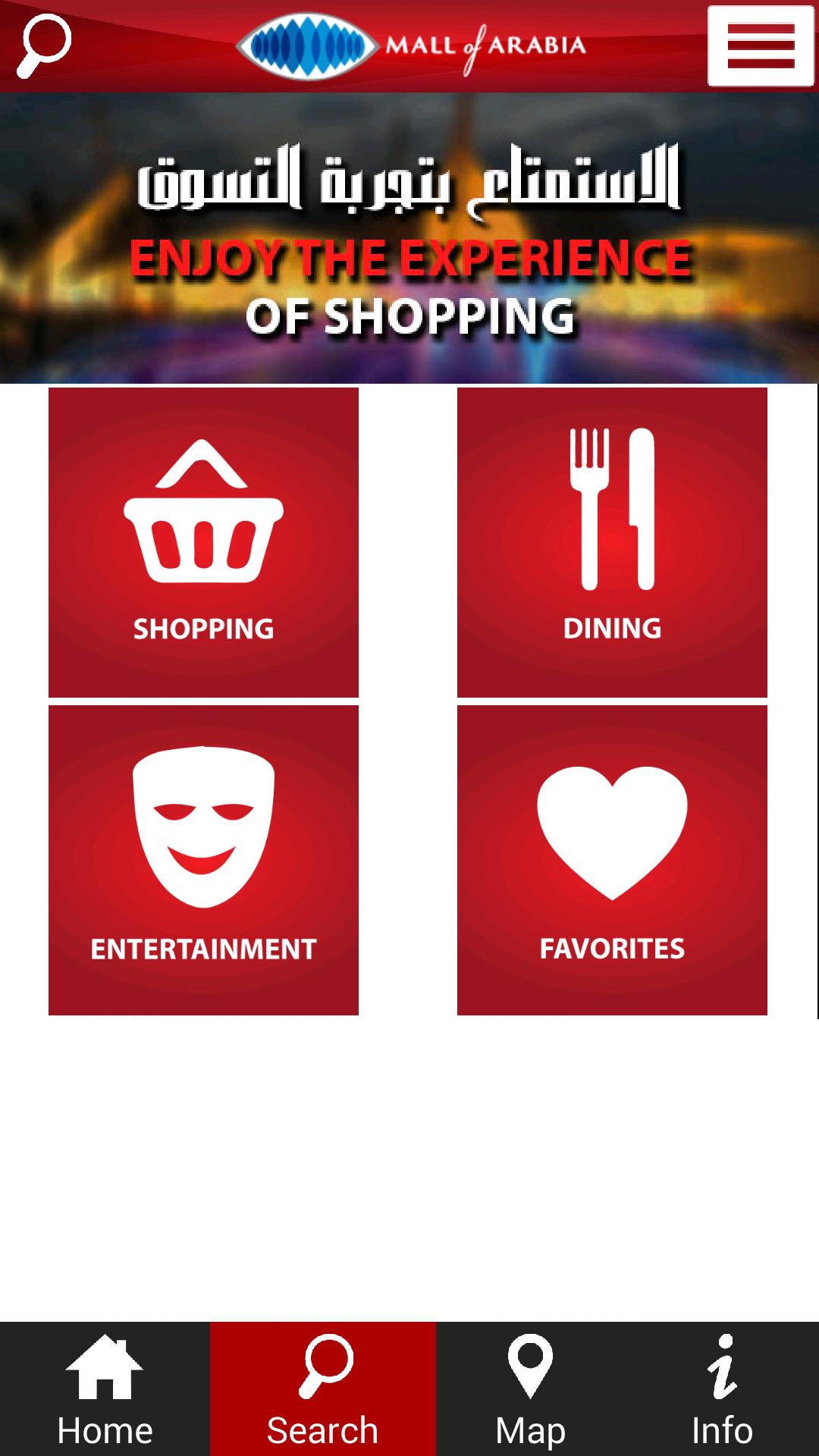This screenshot has width=819, height=1456.
Task: Tap the magnifier icon in the top bar
Action: point(44,45)
